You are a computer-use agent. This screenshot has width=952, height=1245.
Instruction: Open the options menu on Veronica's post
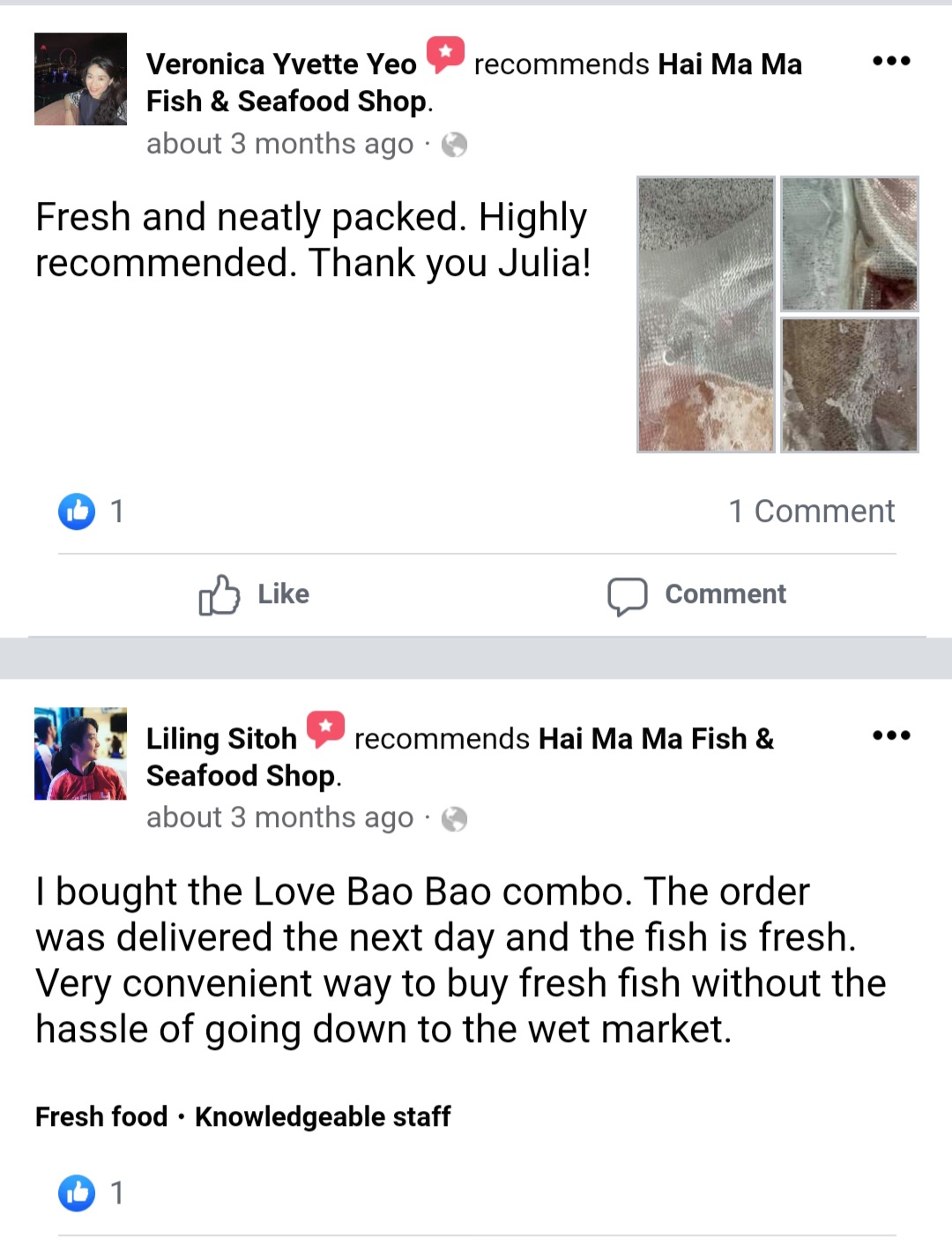pyautogui.click(x=892, y=60)
